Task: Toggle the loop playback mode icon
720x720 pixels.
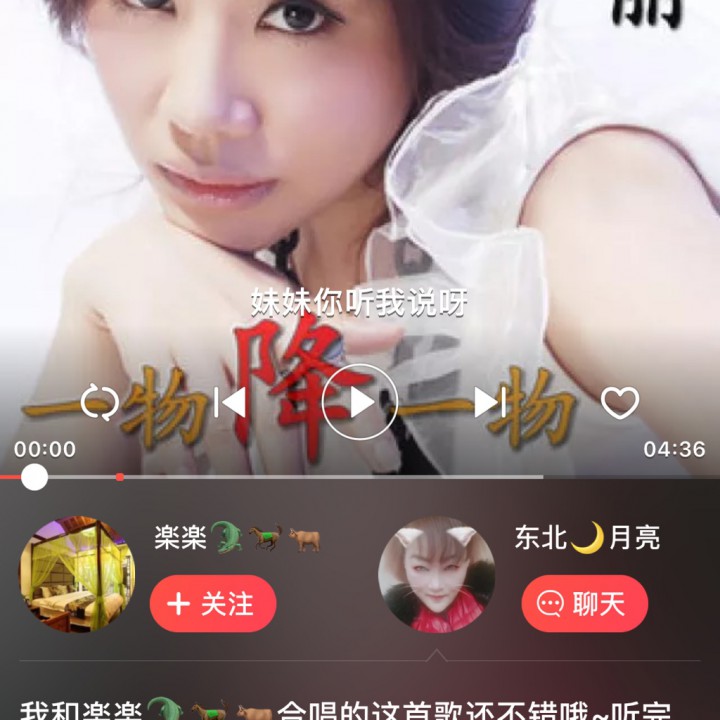Action: pos(99,403)
